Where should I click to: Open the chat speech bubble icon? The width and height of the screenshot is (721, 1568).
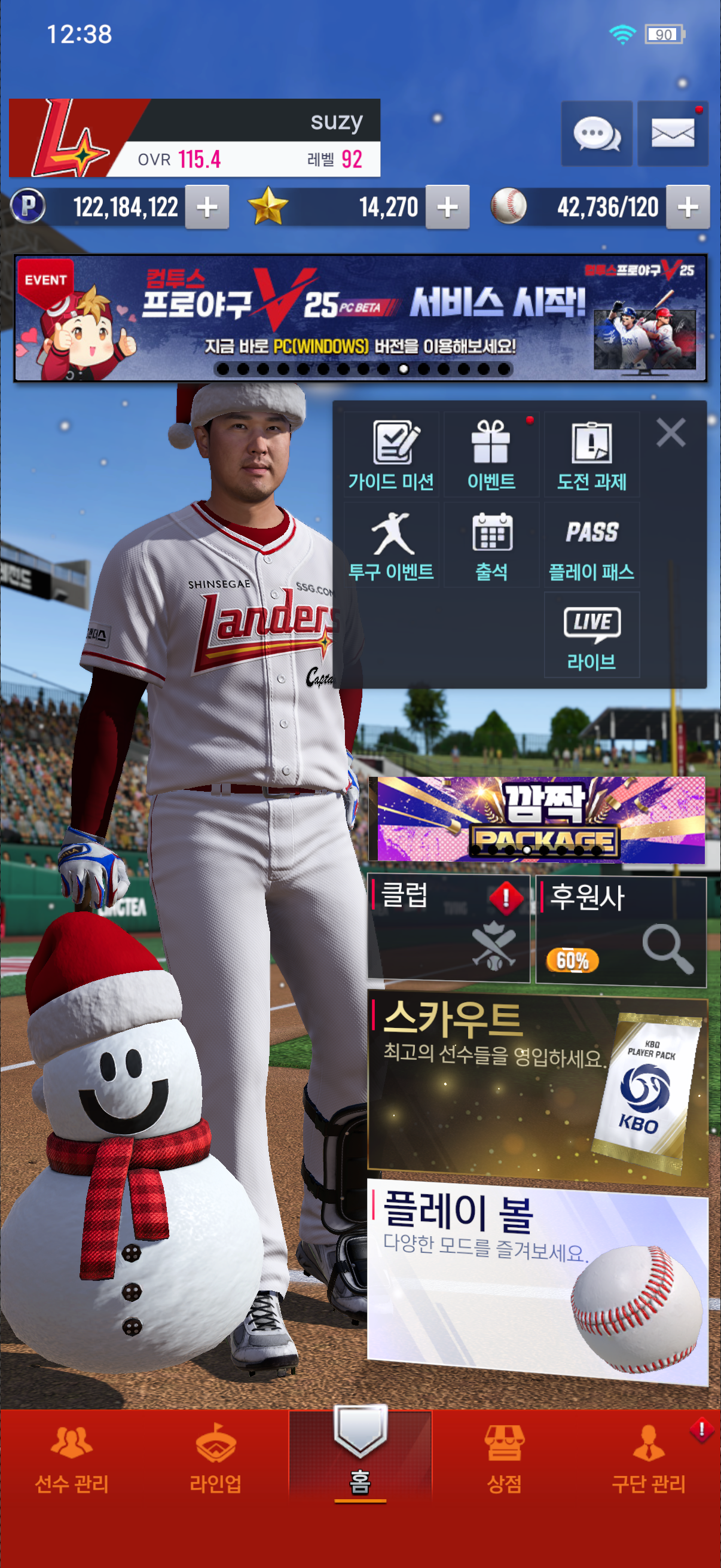tap(596, 133)
